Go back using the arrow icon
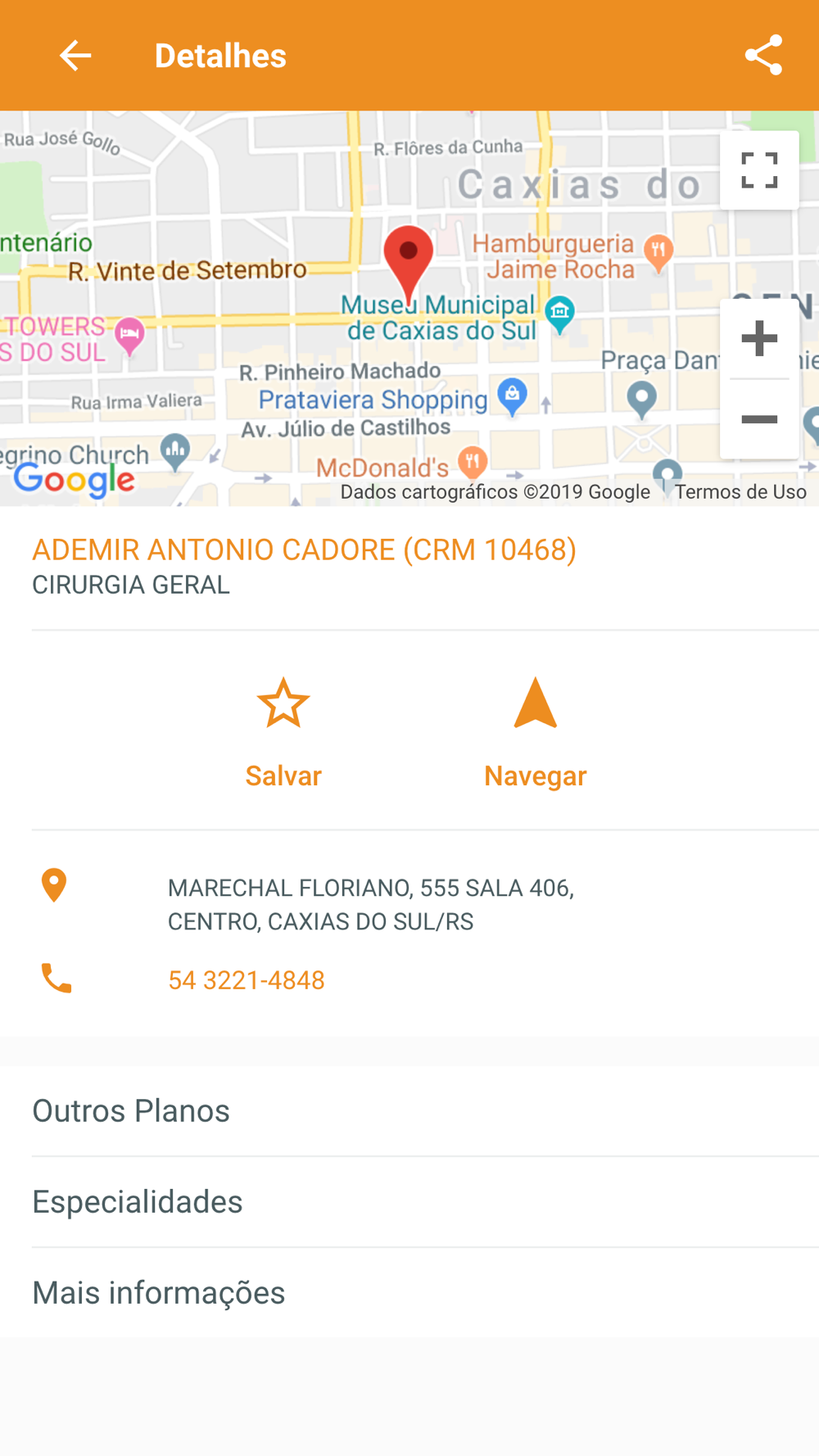The height and width of the screenshot is (1456, 819). [75, 56]
